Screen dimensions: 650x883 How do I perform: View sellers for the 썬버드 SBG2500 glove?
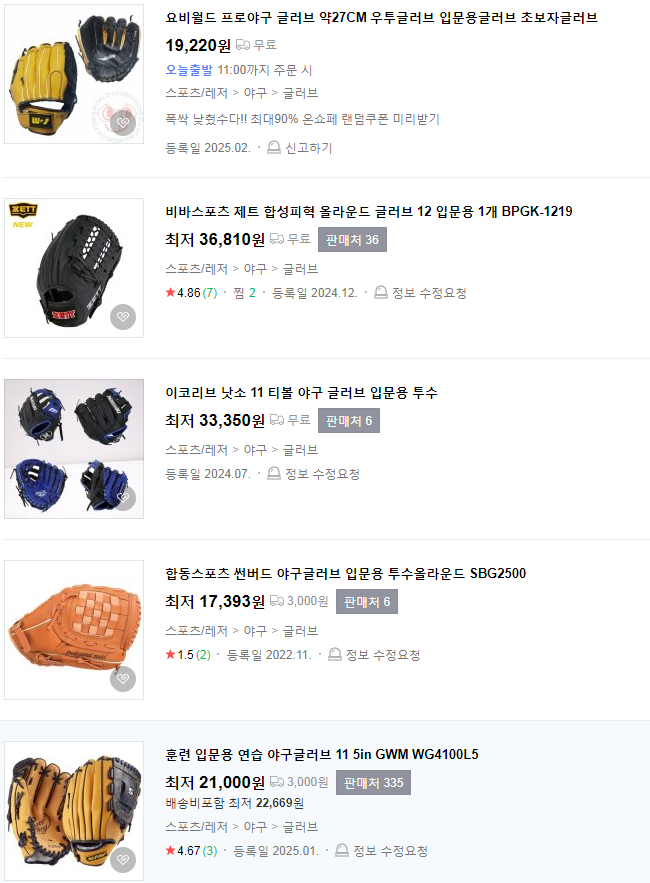point(367,602)
